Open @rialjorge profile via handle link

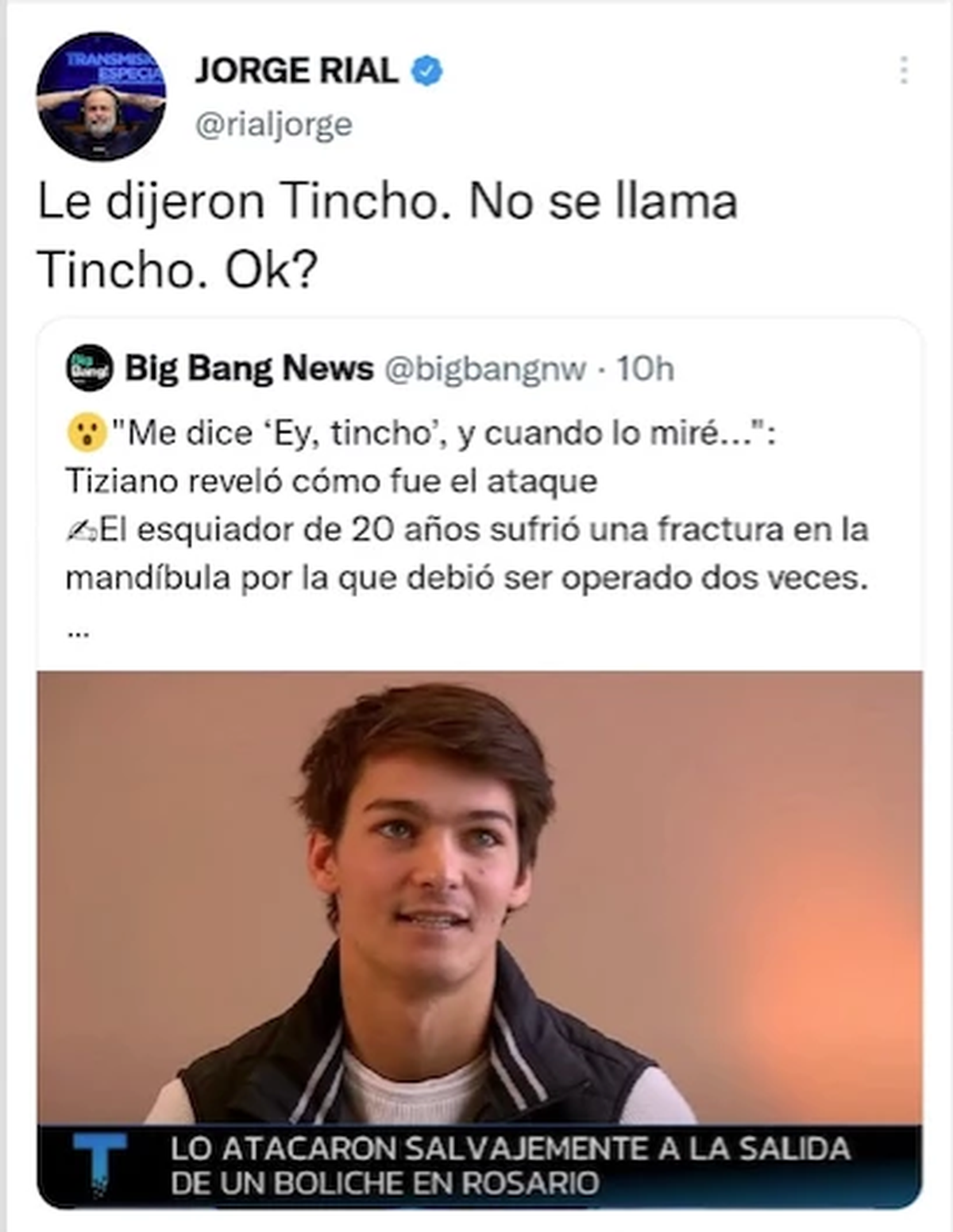(273, 124)
